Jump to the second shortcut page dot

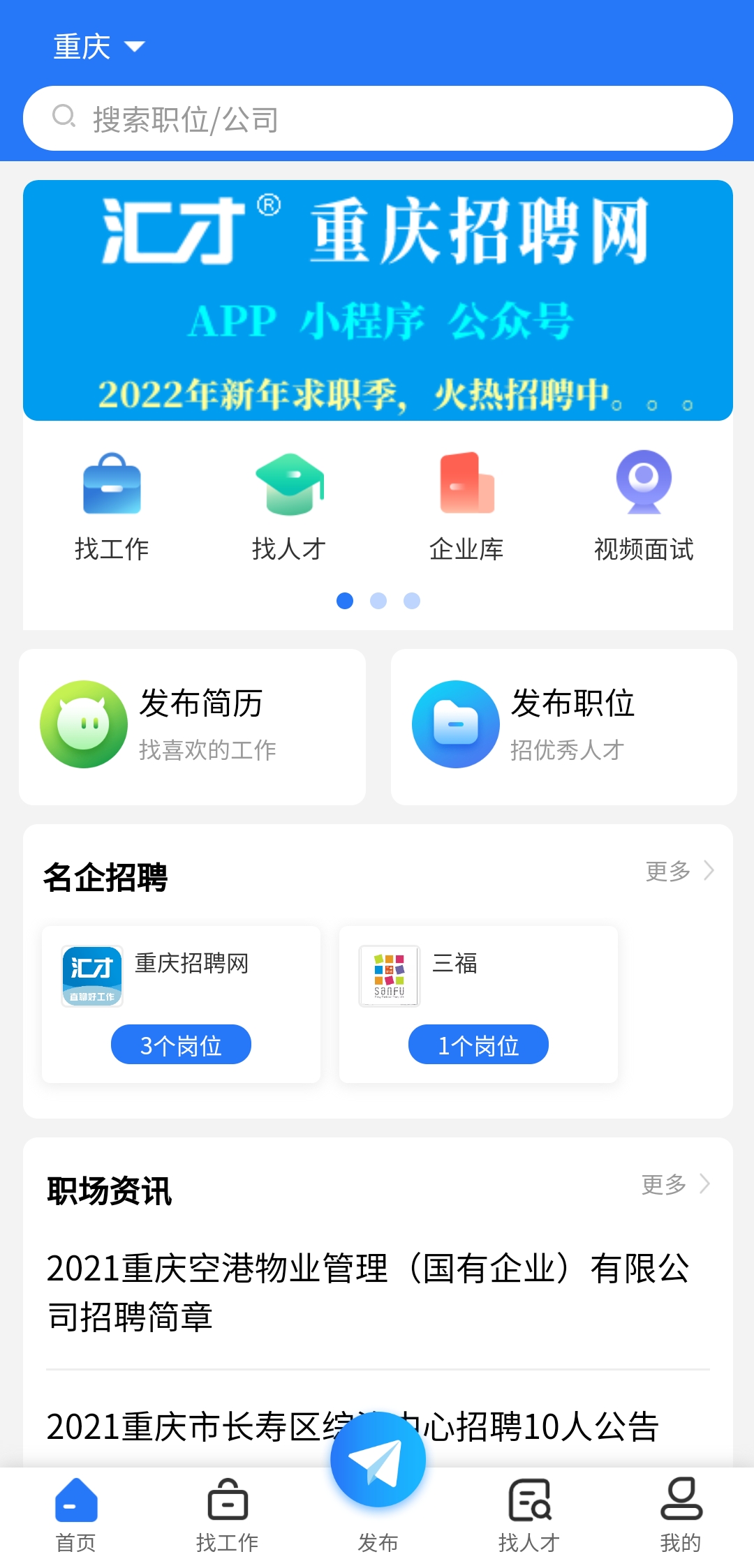[378, 601]
